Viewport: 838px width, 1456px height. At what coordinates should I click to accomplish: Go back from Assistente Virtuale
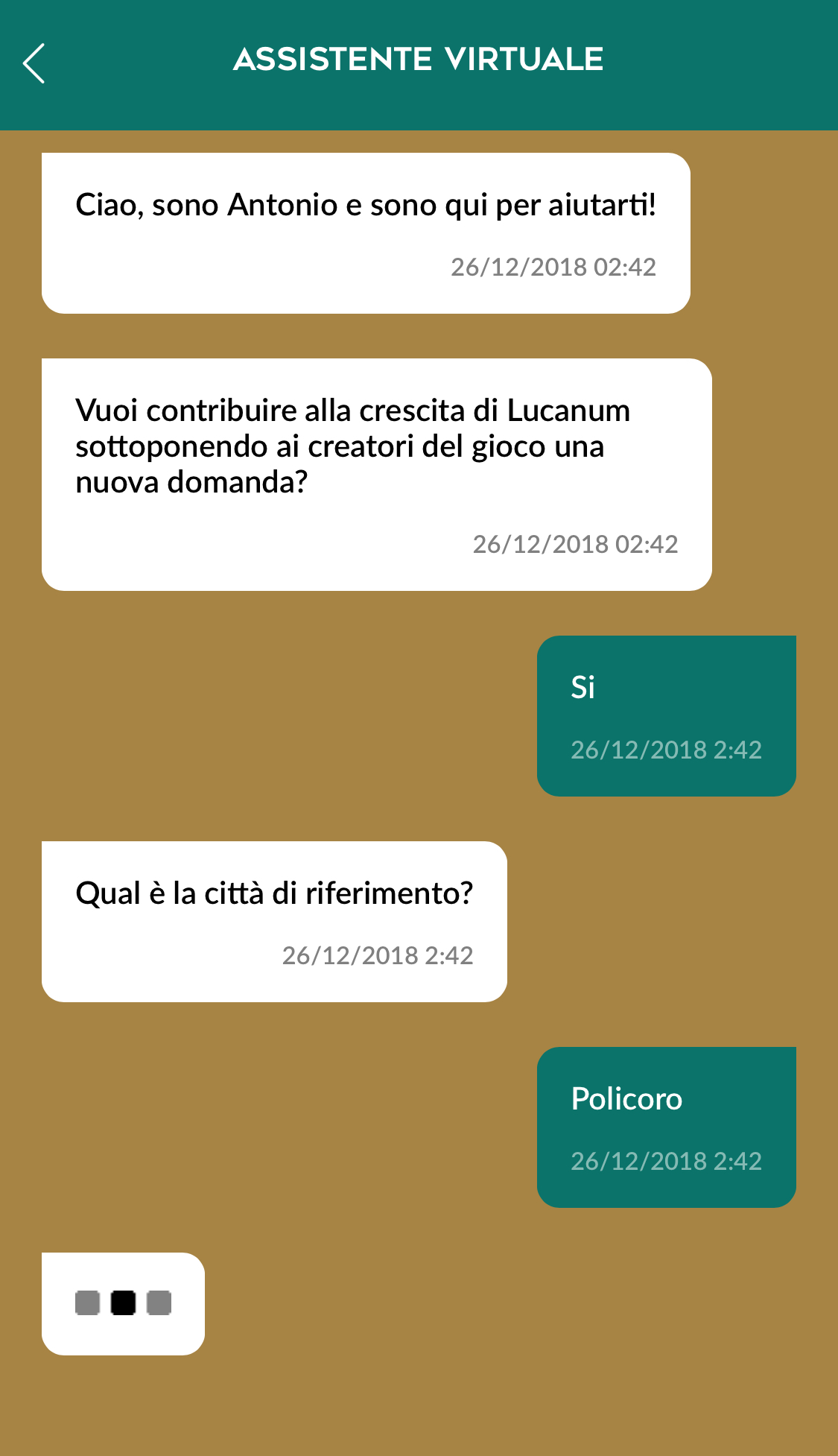tap(34, 63)
